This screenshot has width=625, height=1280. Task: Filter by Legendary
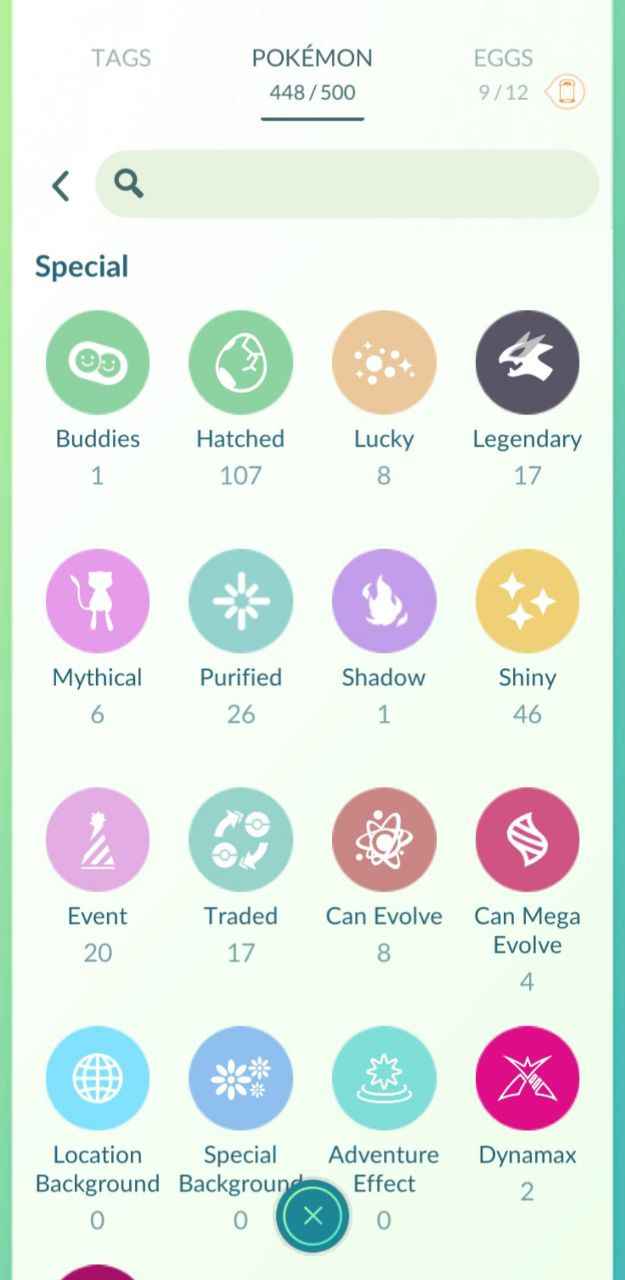(x=527, y=362)
